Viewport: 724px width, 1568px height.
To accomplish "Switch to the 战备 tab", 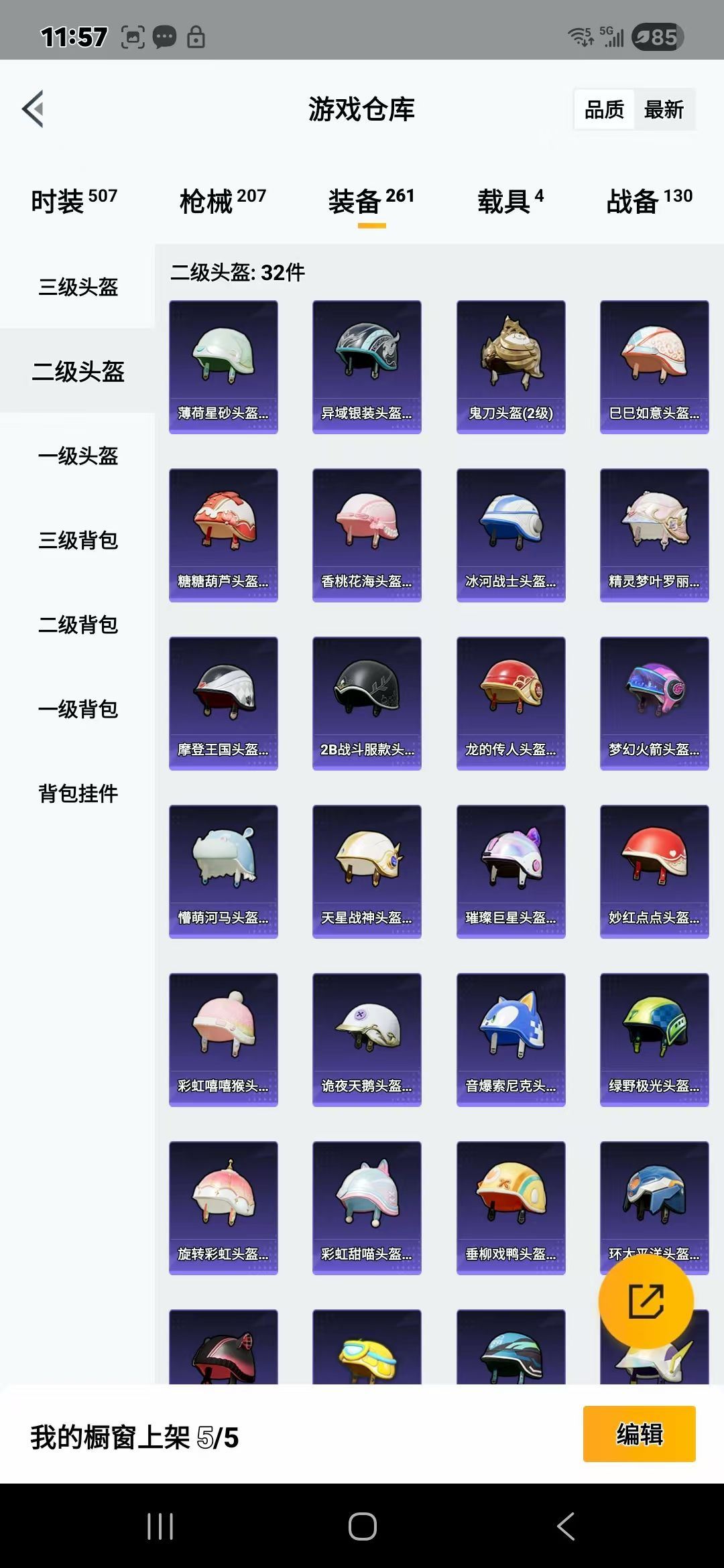I will point(649,200).
